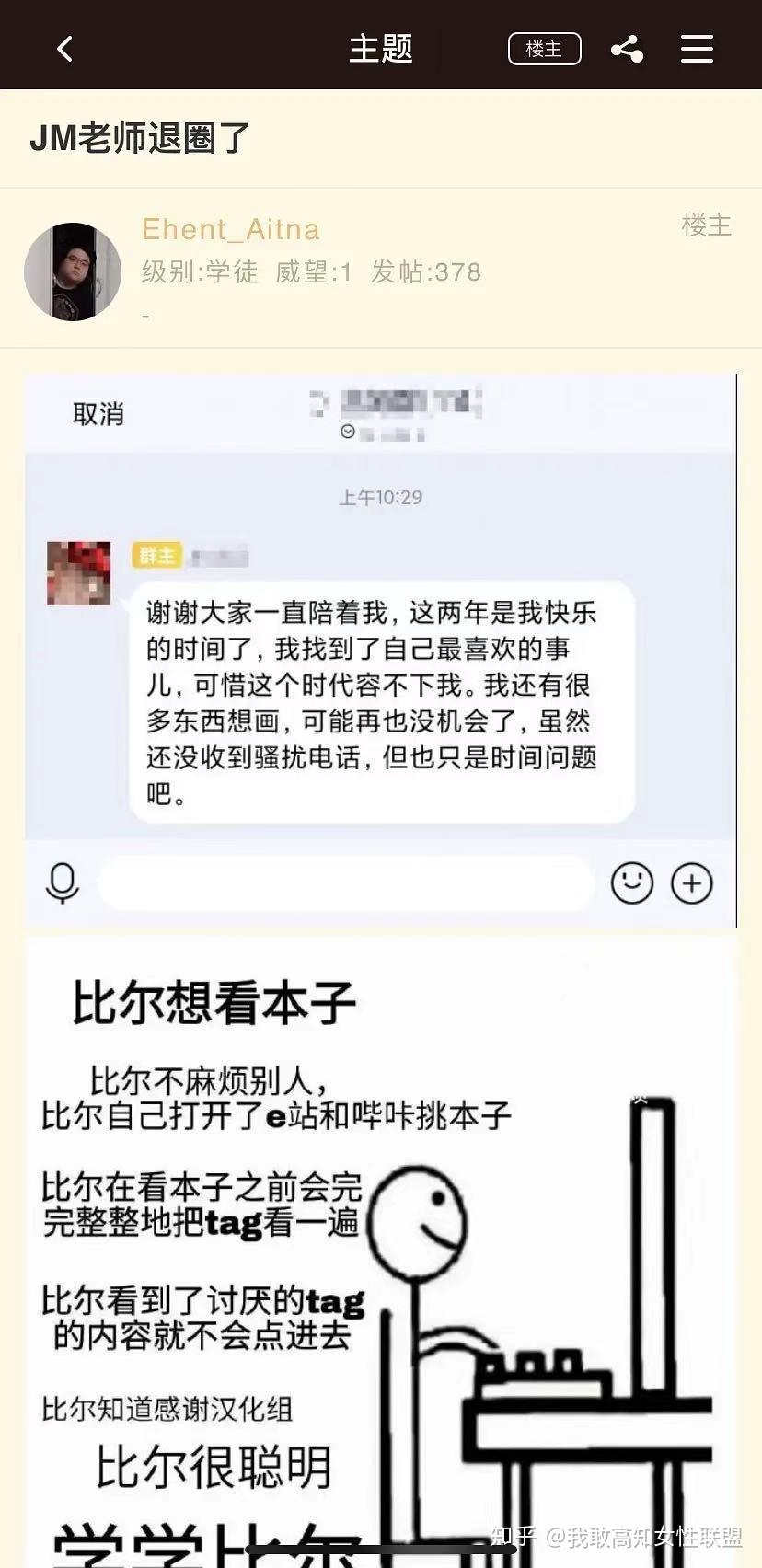
Task: Tap the back arrow to leave the thread
Action: 63,48
